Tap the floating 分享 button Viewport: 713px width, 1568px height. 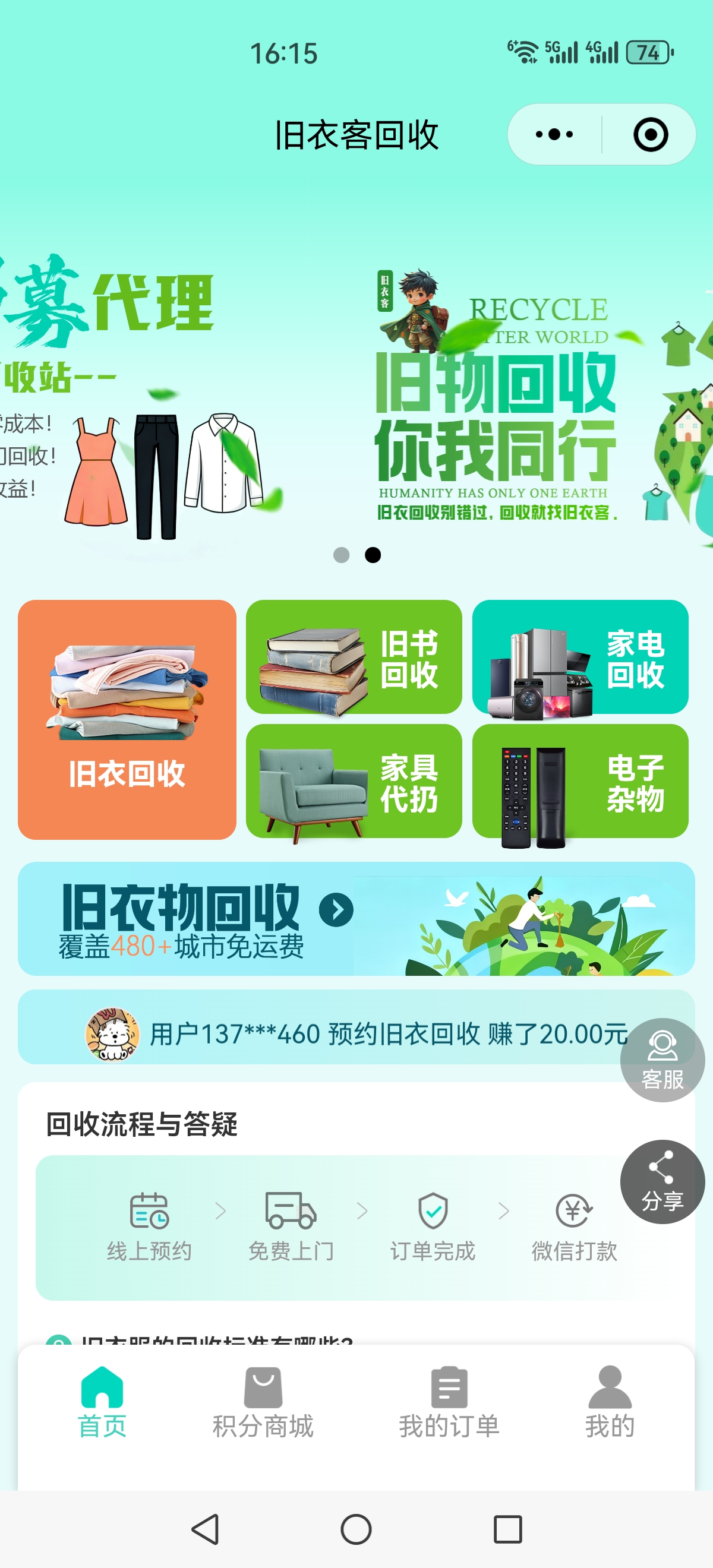click(662, 1182)
